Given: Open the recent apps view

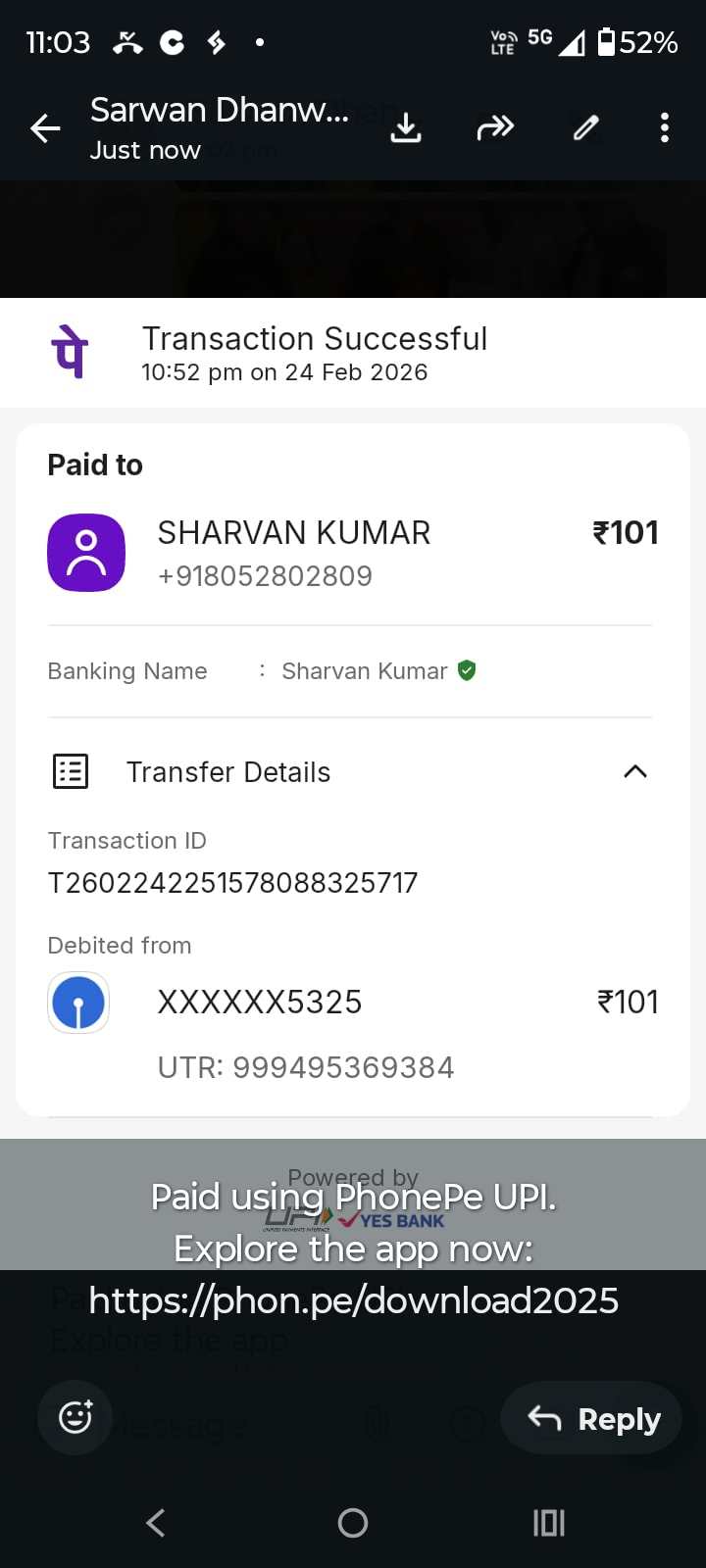Looking at the screenshot, I should click(548, 1522).
